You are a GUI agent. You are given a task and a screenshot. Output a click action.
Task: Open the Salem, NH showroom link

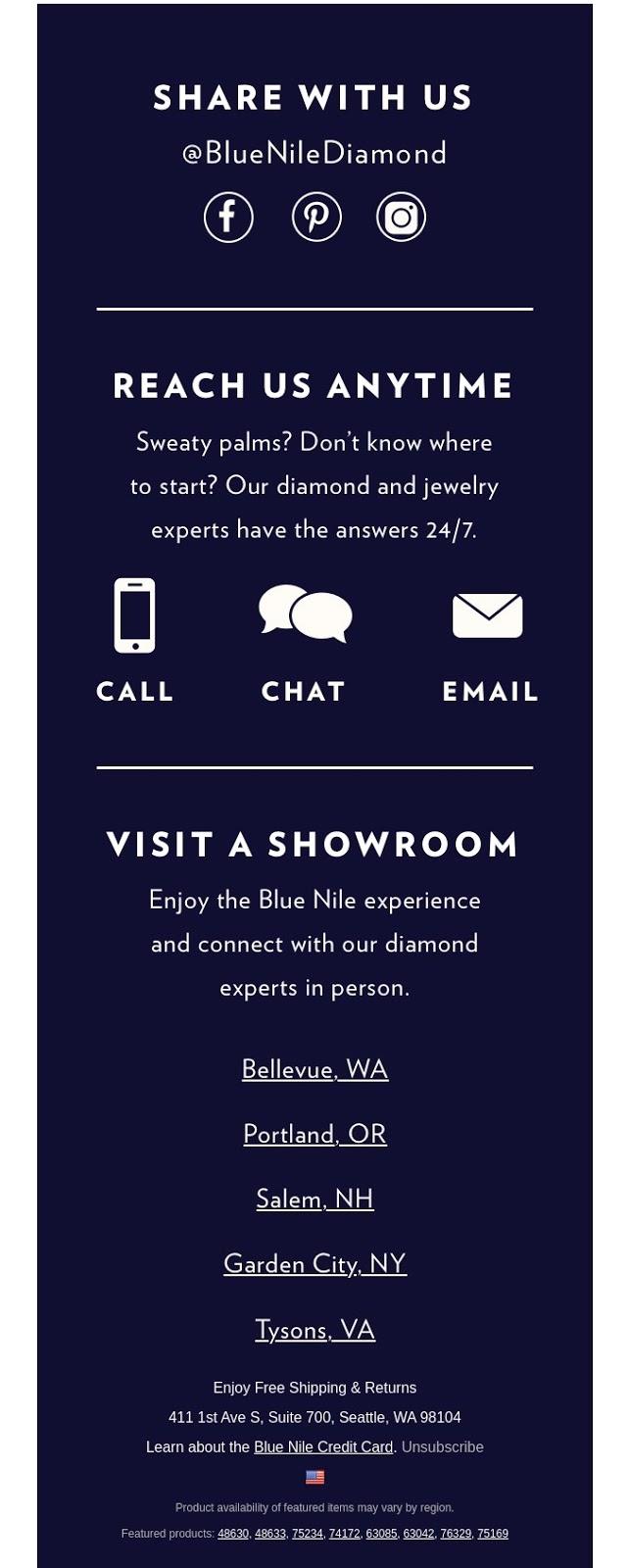tap(314, 1199)
